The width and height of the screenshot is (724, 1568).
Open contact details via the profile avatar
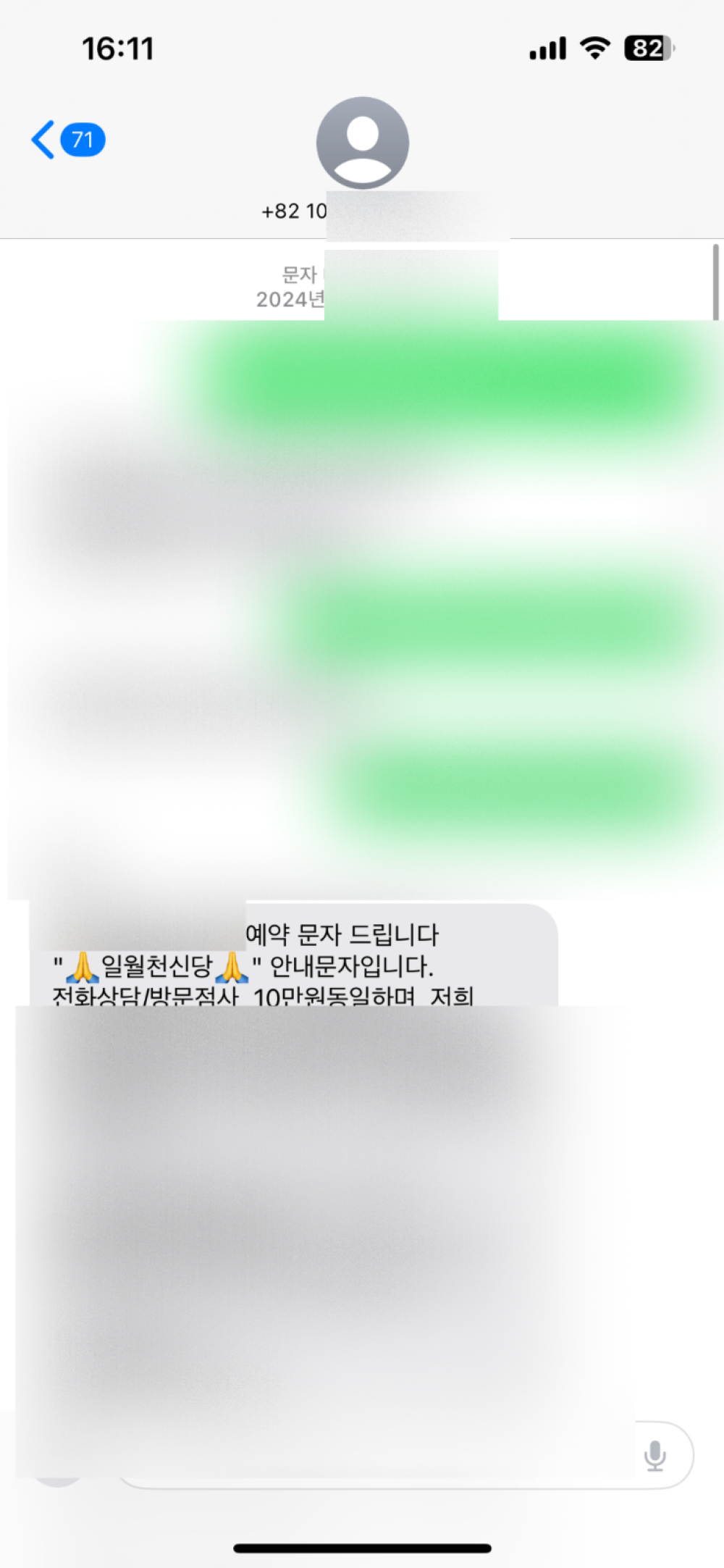(x=362, y=143)
